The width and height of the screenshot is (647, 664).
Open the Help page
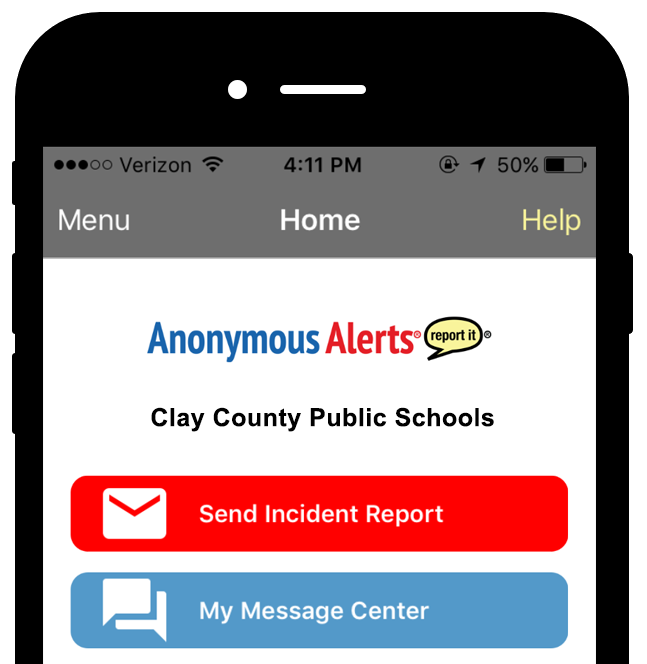(551, 220)
